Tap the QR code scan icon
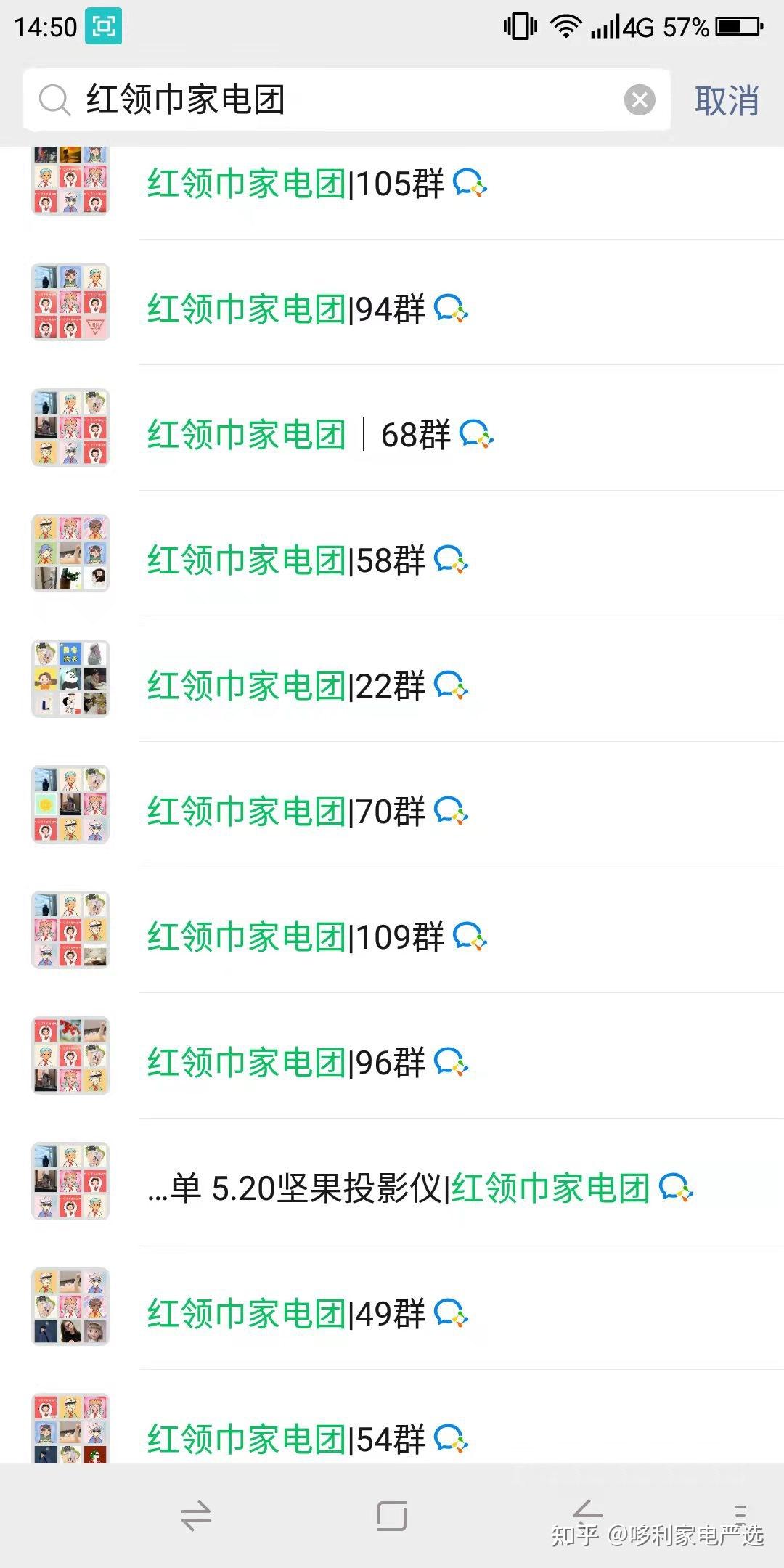Screen dimensions: 784x1568 [102, 28]
